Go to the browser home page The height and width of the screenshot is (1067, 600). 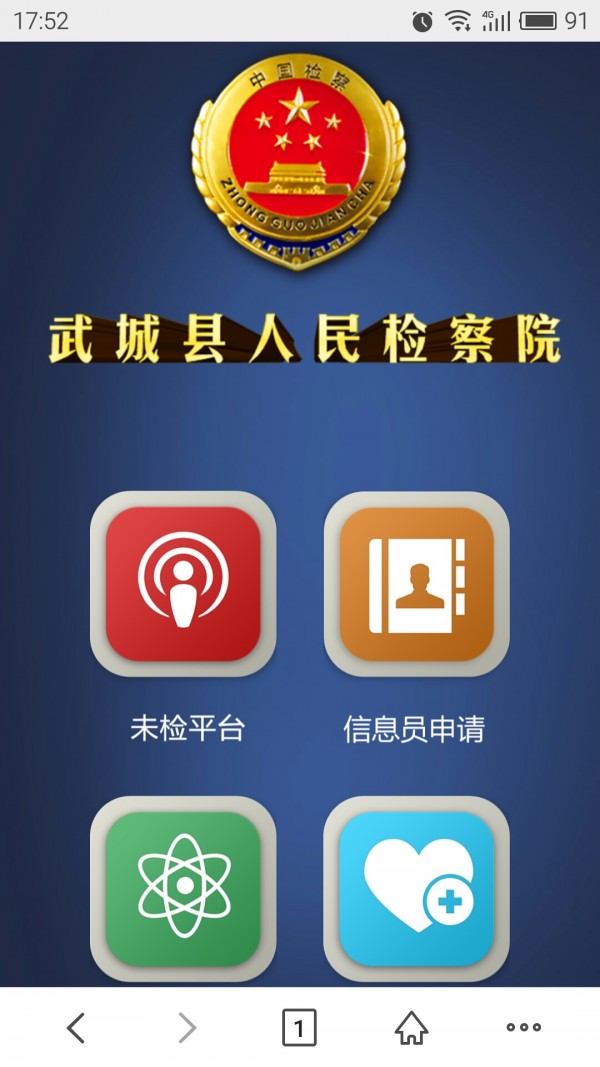coord(411,1027)
